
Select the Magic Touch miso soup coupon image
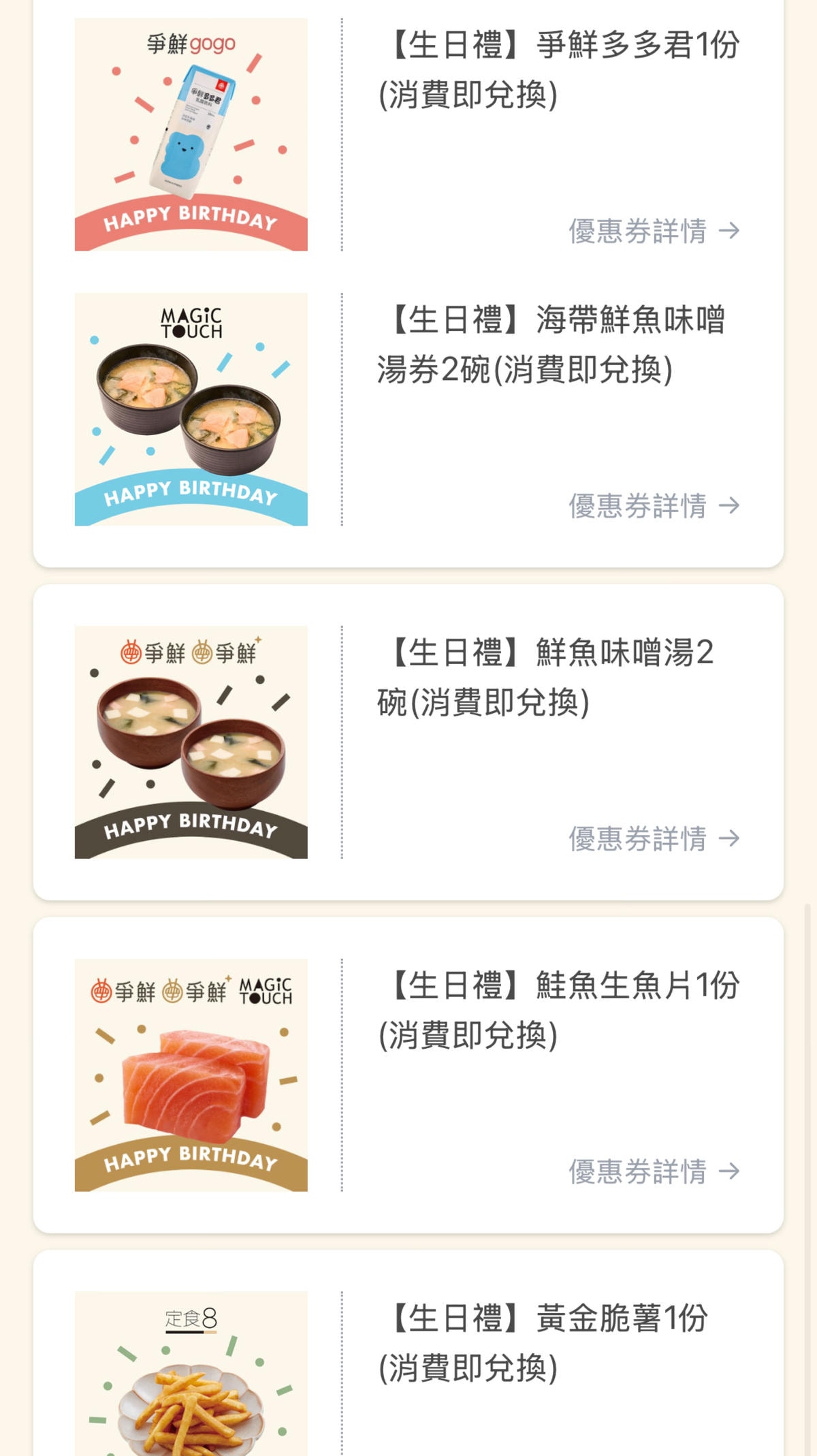191,409
